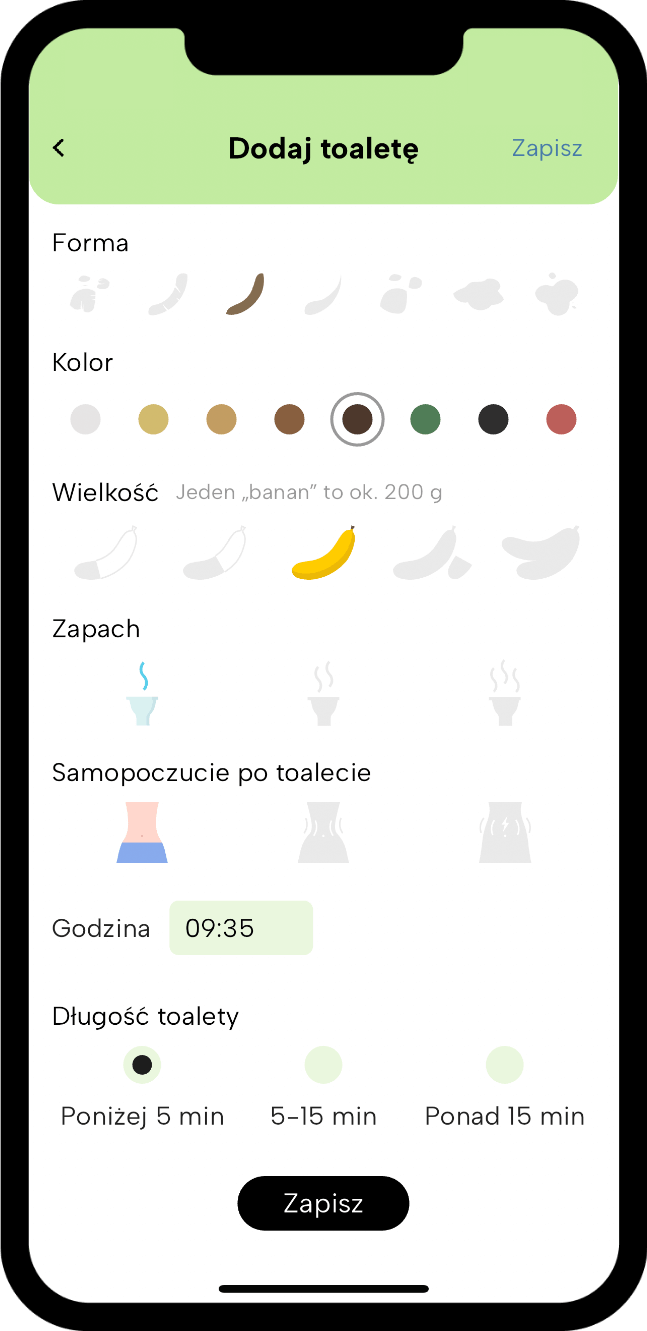This screenshot has width=647, height=1331.
Task: Select the middle Samopoczucie belly icon
Action: (323, 832)
